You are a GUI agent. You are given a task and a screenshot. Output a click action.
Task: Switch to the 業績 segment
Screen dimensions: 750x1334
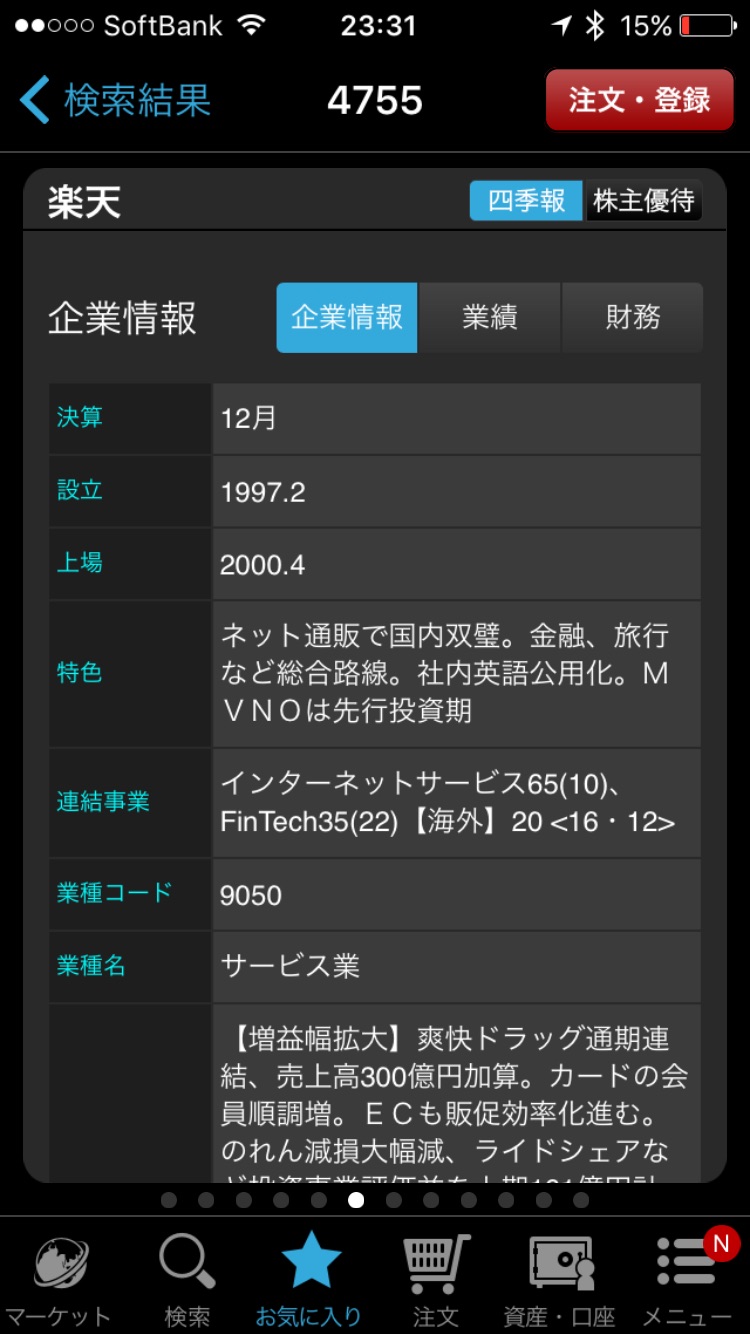pyautogui.click(x=490, y=317)
